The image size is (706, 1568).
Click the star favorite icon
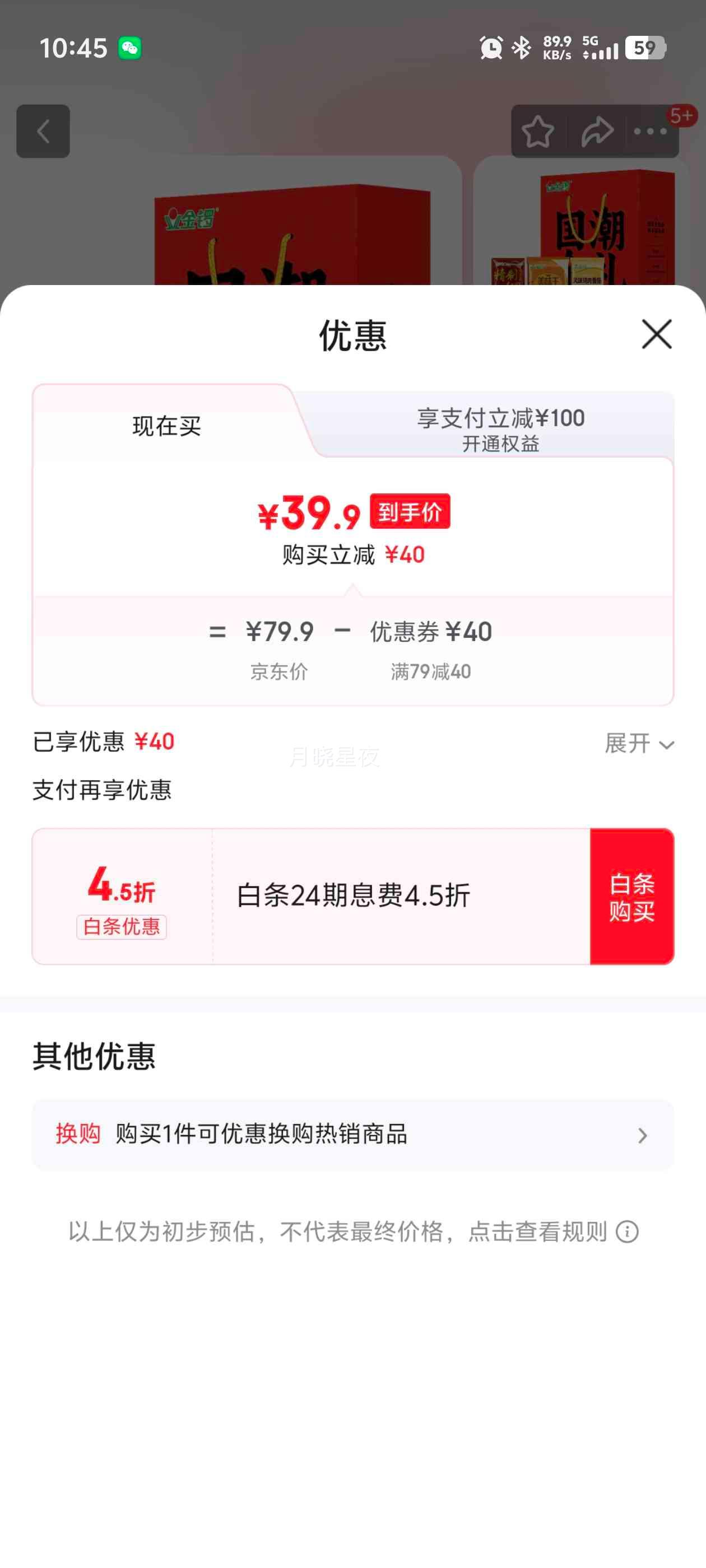point(538,132)
